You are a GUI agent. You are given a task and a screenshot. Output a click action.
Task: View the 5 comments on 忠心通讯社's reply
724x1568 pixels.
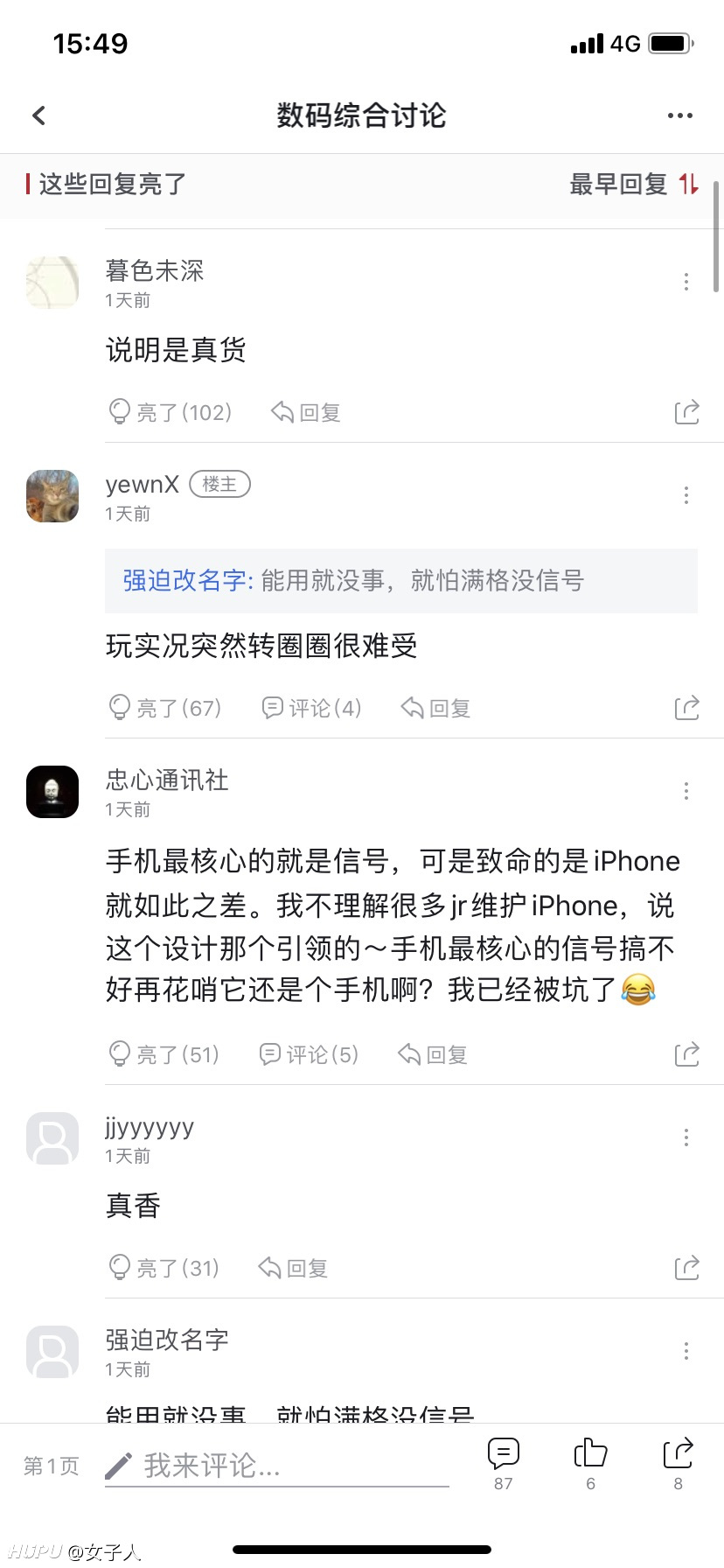309,1054
